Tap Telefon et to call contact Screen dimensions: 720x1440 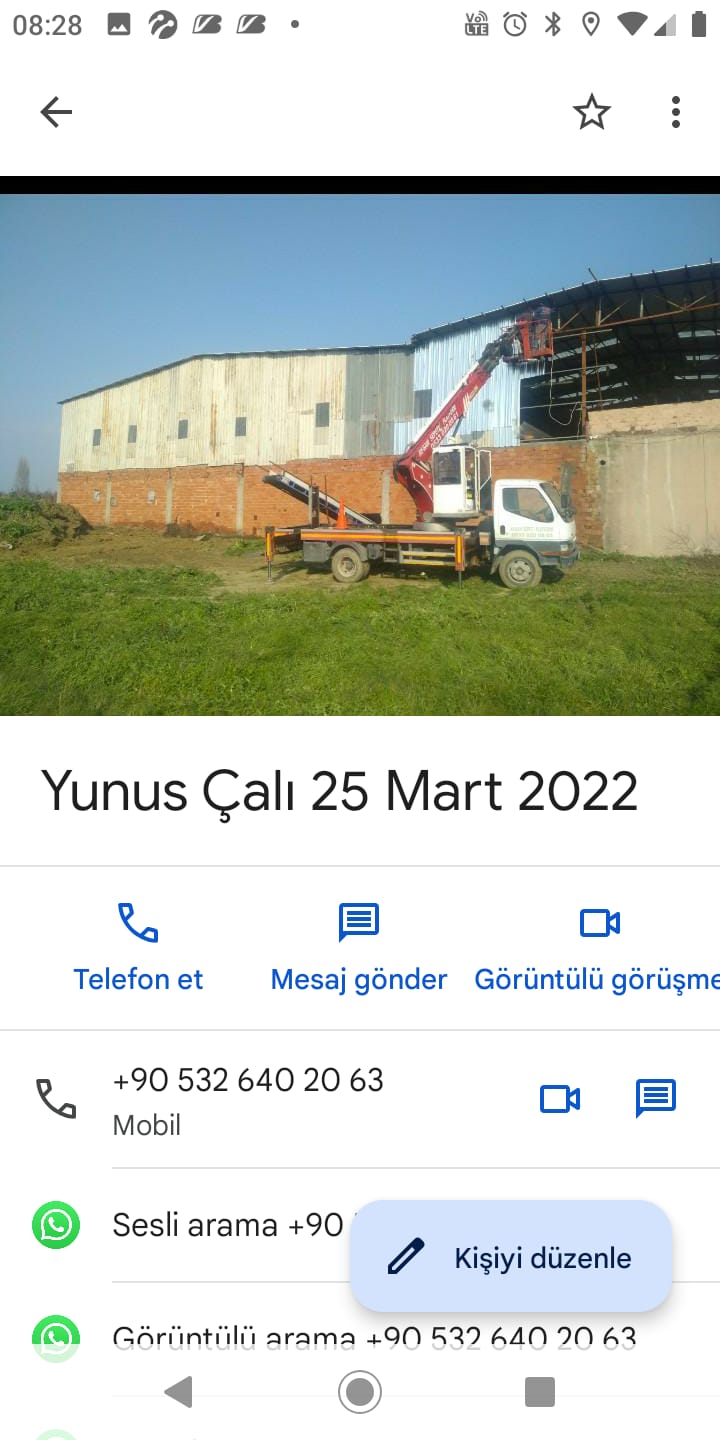pos(138,947)
